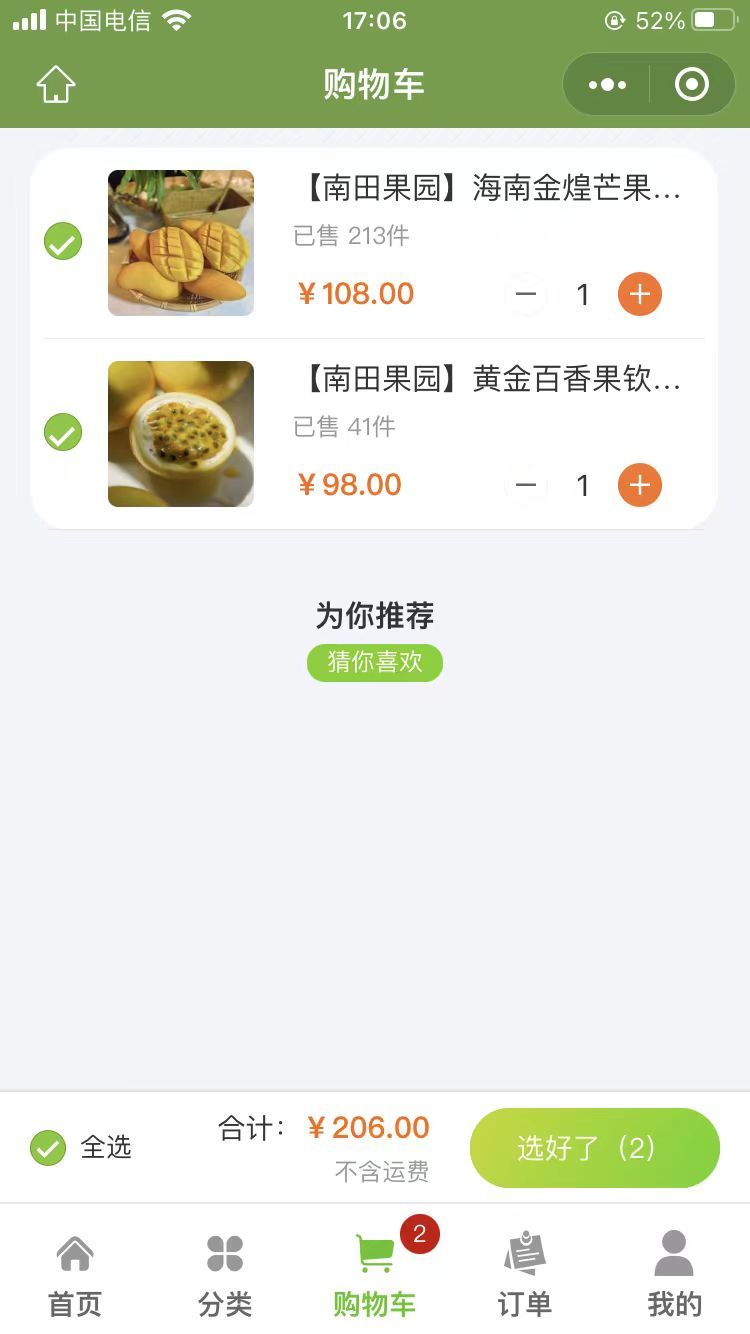Close the mini program with circle button
This screenshot has width=750, height=1334.
(x=692, y=85)
